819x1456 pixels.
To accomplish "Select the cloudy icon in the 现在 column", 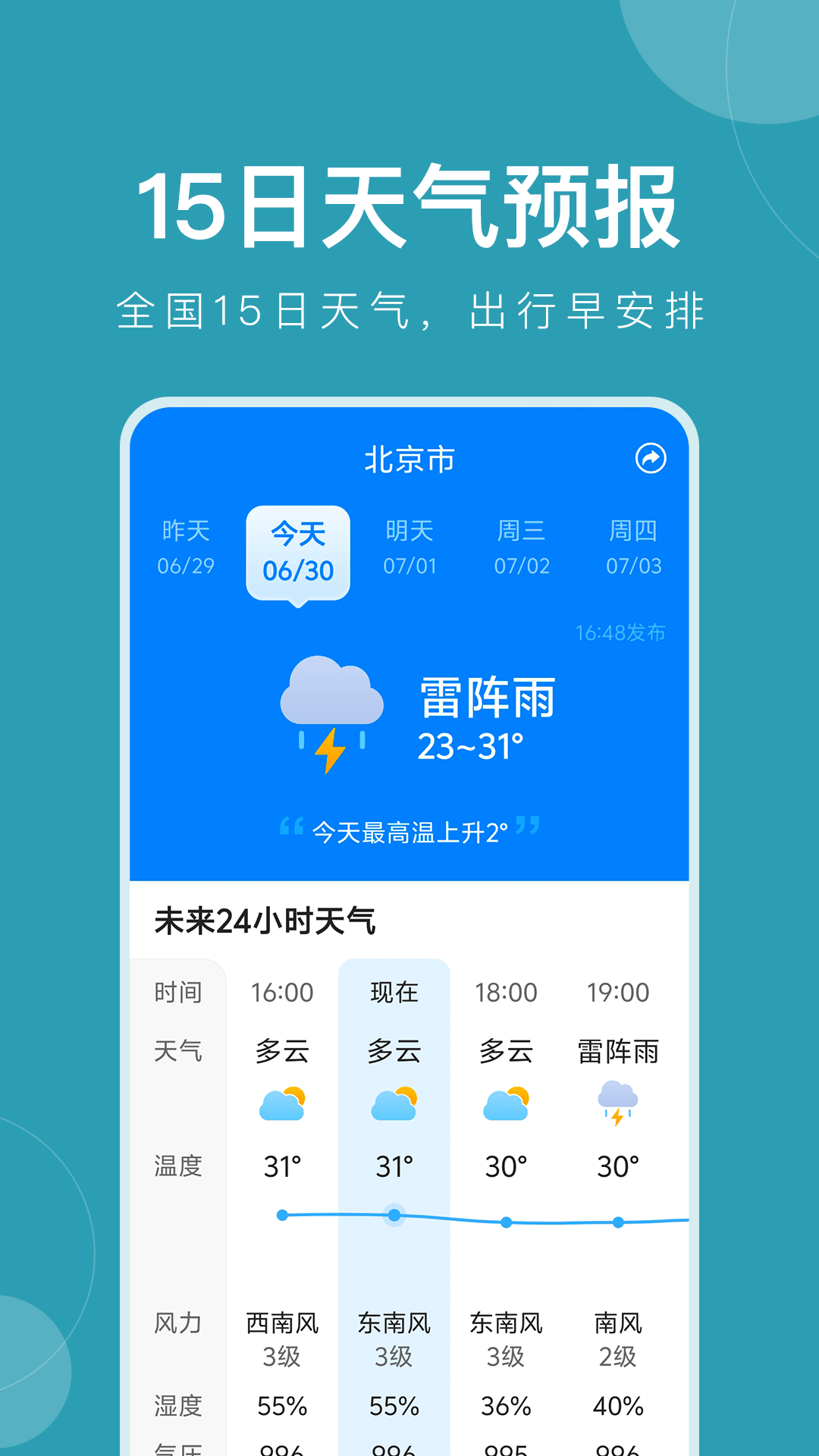I will pyautogui.click(x=394, y=1103).
